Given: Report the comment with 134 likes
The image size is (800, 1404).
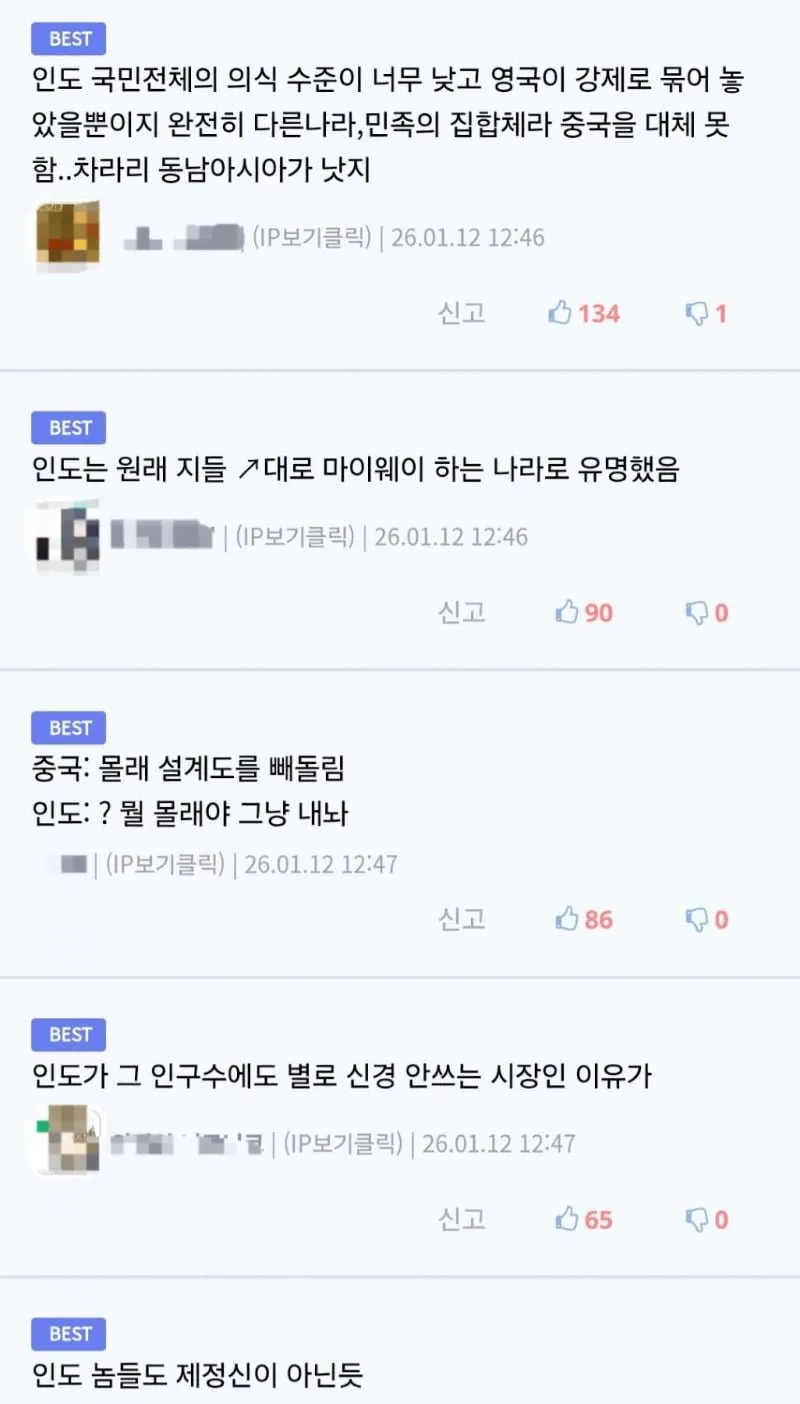Looking at the screenshot, I should coord(461,313).
